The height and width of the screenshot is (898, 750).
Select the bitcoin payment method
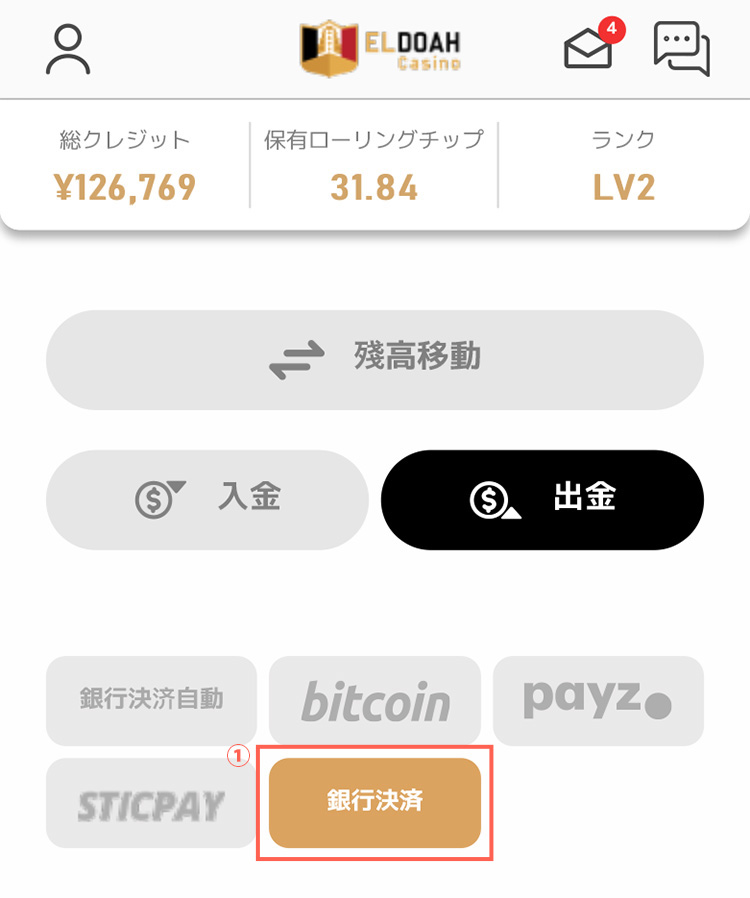374,700
